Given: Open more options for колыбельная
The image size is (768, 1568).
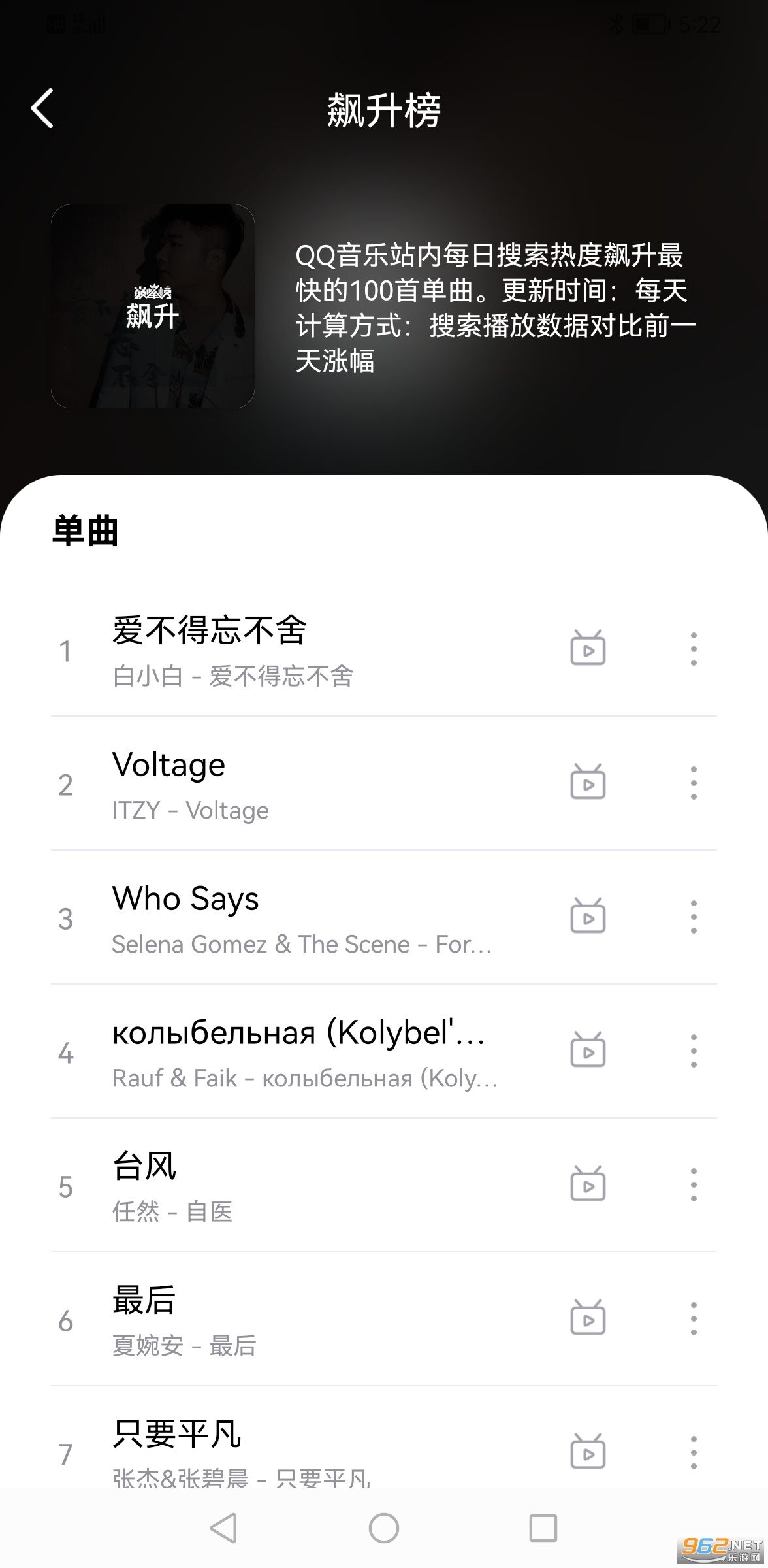Looking at the screenshot, I should (694, 1051).
